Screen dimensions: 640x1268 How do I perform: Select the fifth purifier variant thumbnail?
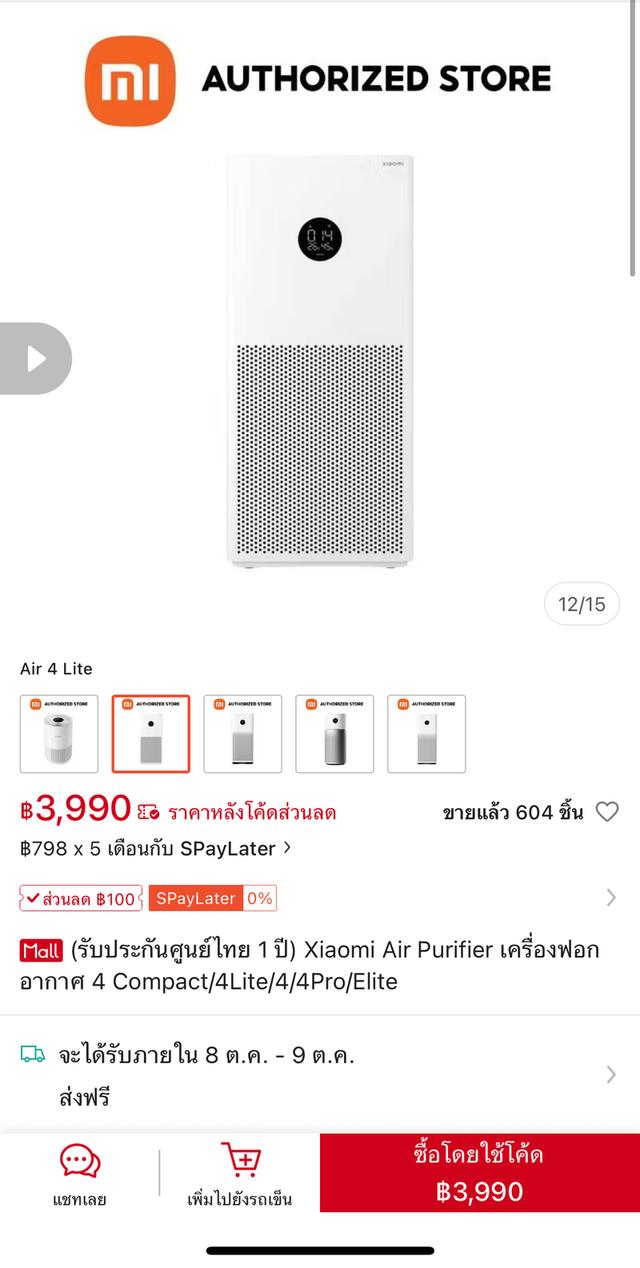click(x=427, y=734)
